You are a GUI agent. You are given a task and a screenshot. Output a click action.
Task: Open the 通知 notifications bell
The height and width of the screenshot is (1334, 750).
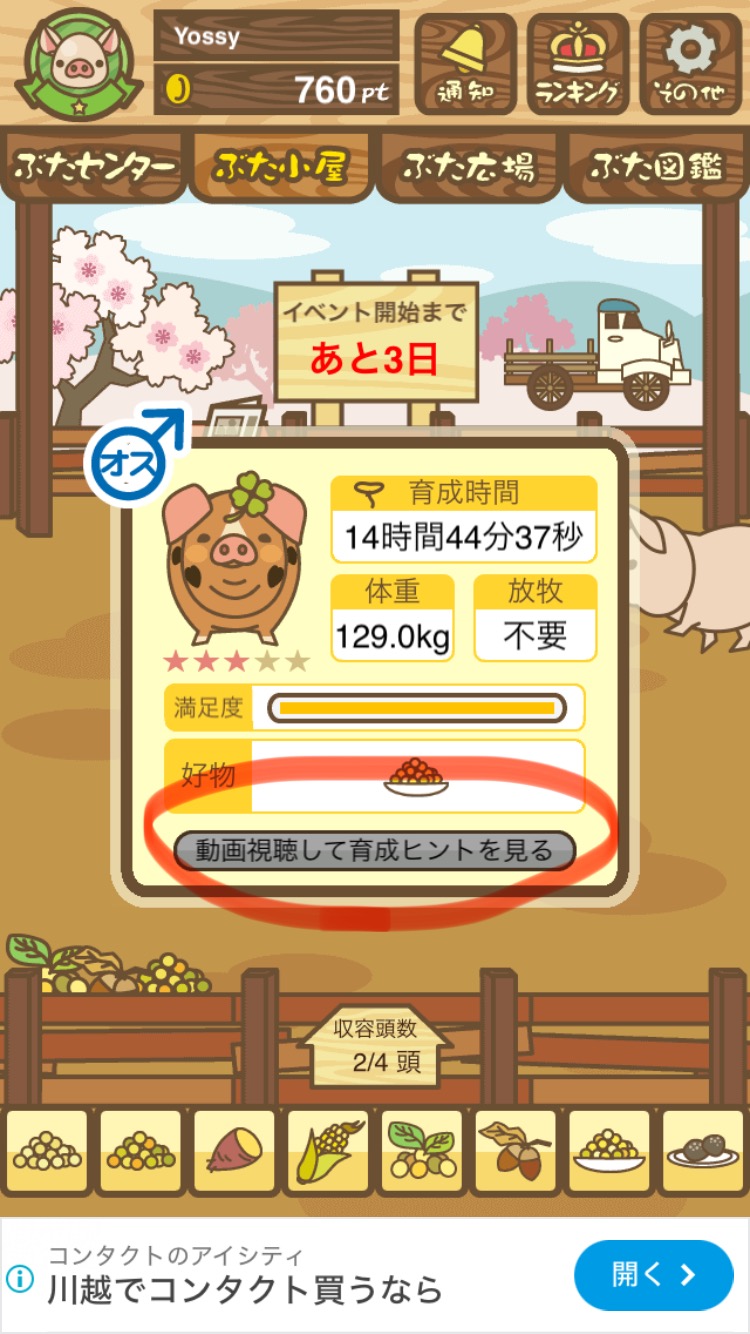(465, 63)
